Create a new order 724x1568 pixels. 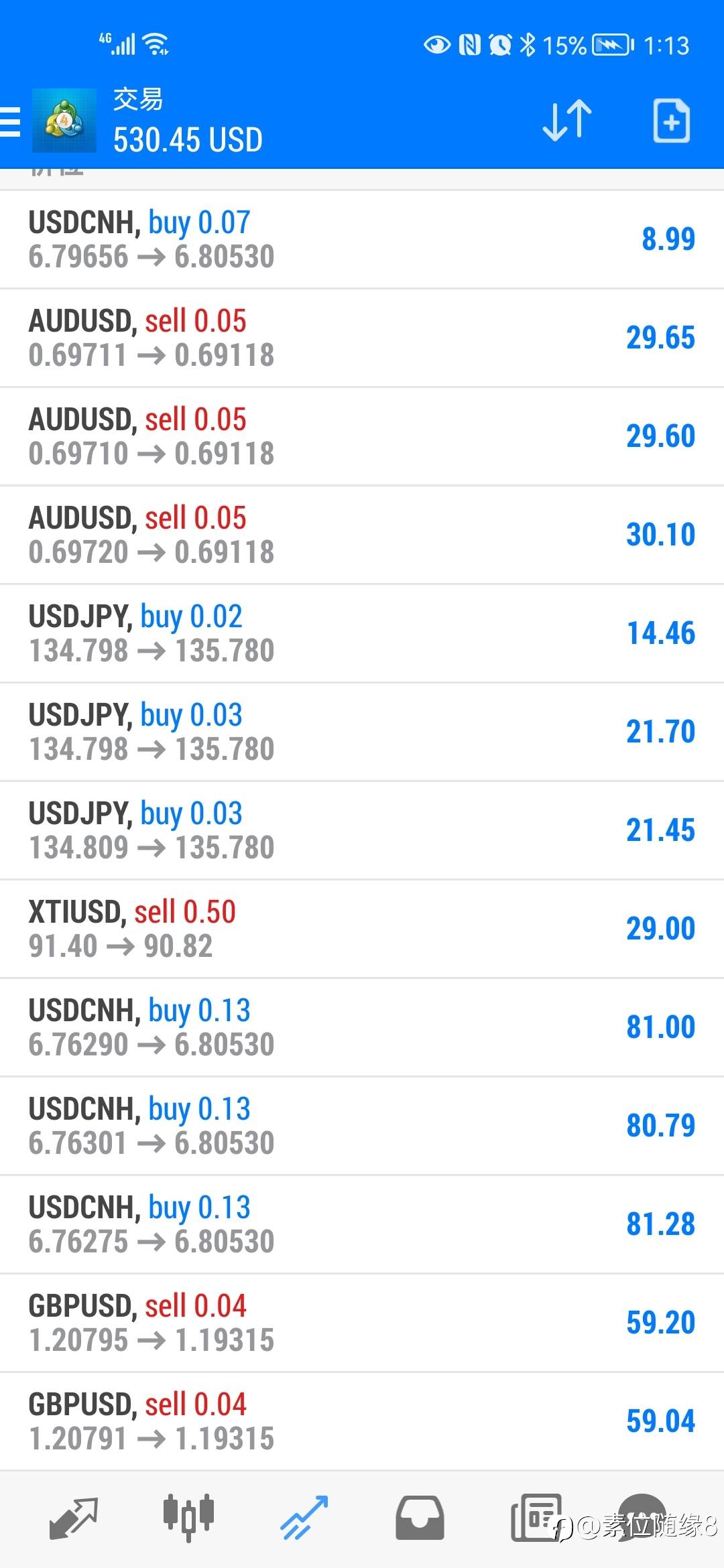(x=671, y=121)
